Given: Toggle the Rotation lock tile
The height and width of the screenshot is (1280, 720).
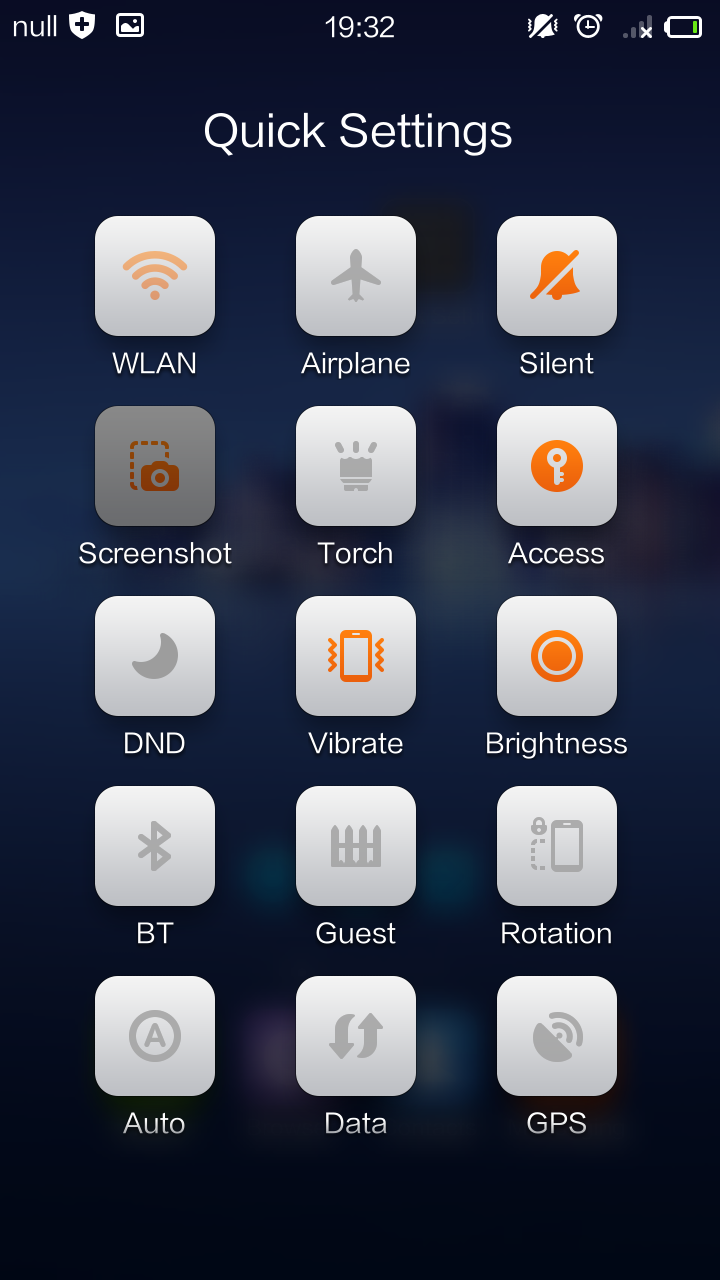Looking at the screenshot, I should (557, 846).
